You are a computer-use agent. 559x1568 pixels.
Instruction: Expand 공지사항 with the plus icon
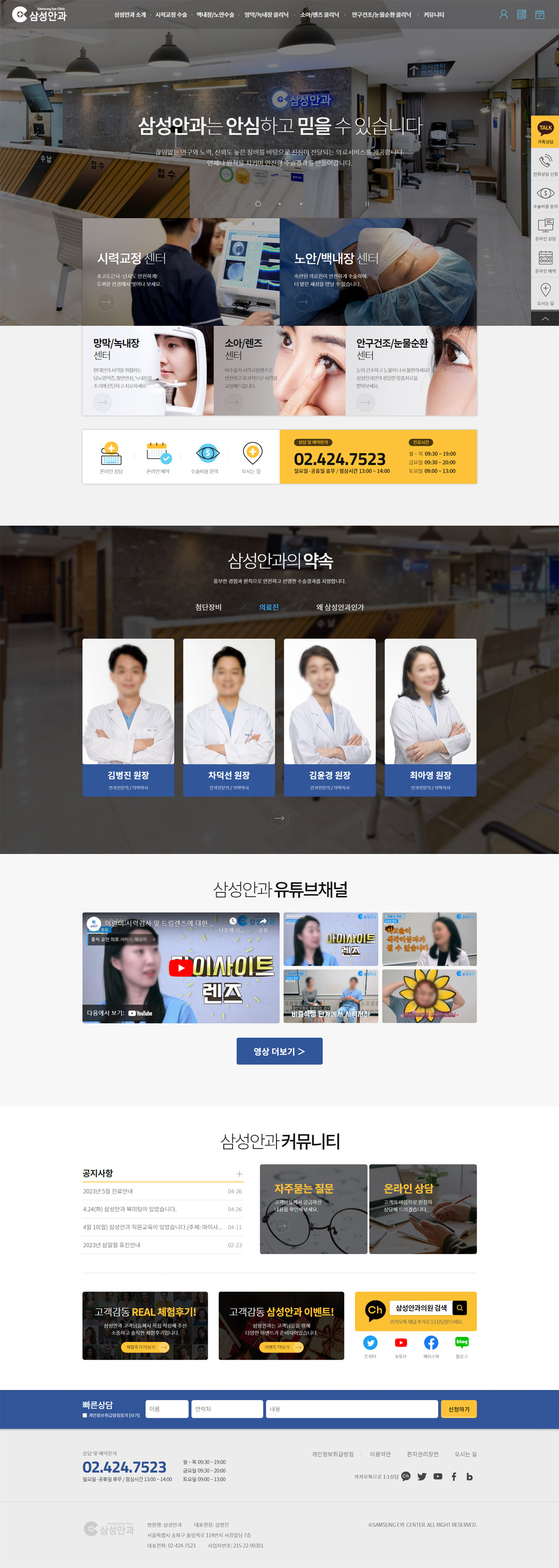(239, 1174)
